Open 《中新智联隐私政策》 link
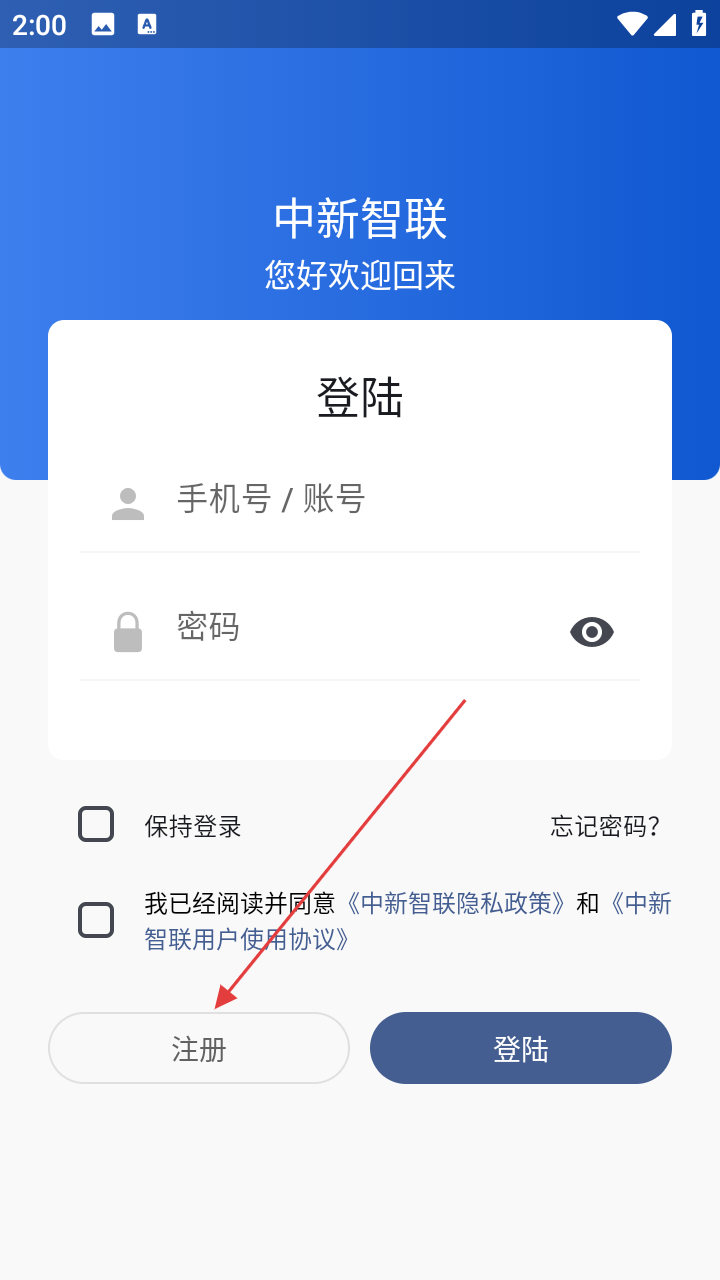Image resolution: width=720 pixels, height=1280 pixels. click(458, 904)
